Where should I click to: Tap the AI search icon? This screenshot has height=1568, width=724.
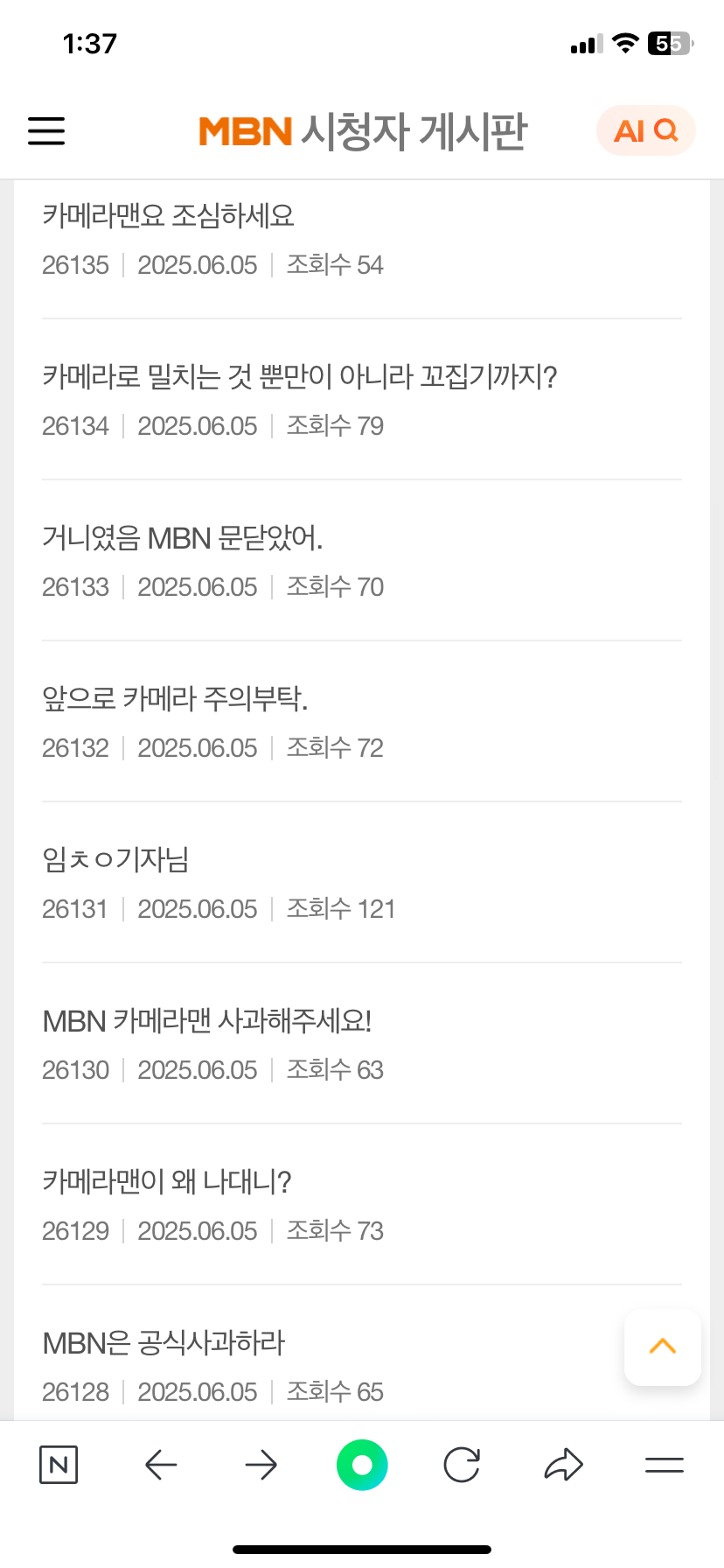coord(645,129)
